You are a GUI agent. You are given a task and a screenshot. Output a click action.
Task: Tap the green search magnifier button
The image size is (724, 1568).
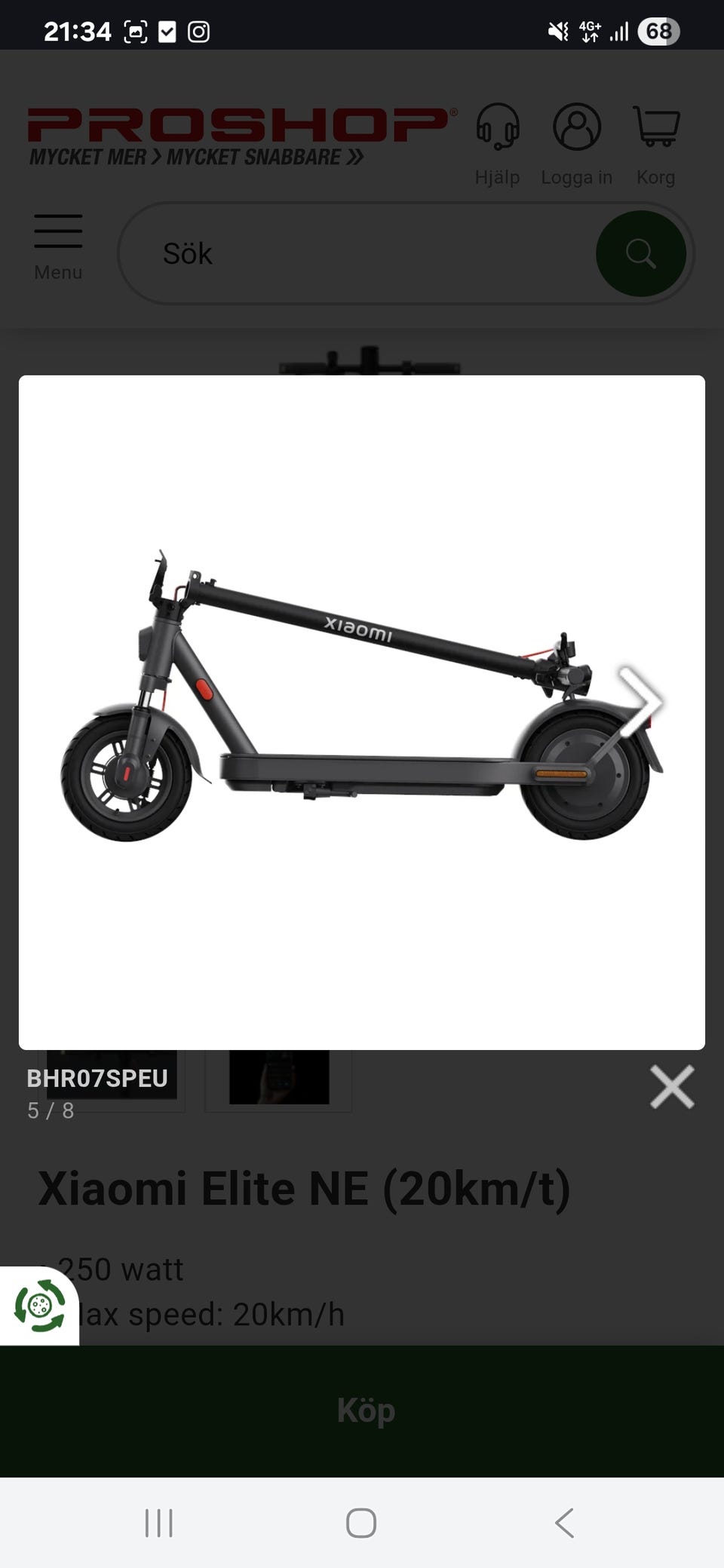point(640,253)
